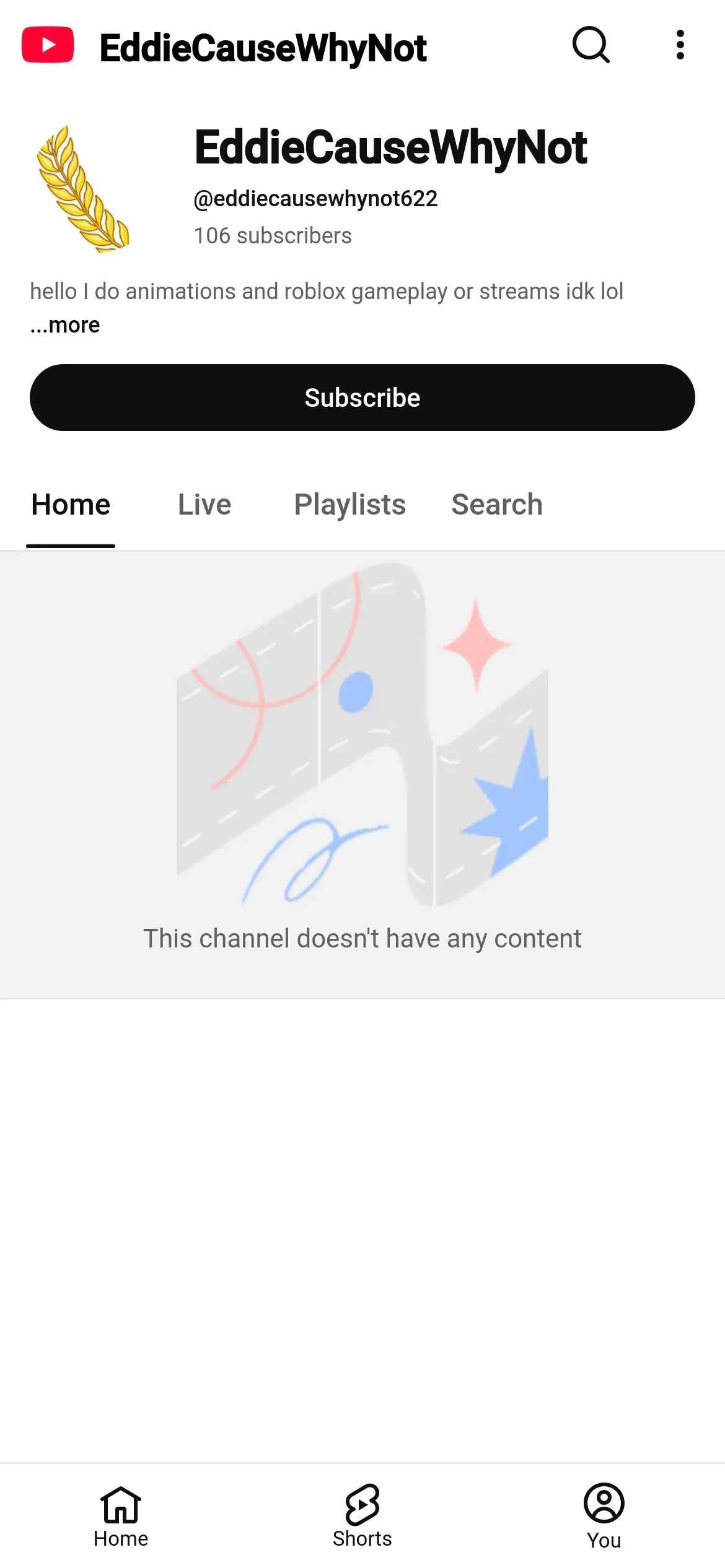725x1568 pixels.
Task: Switch to the Live tab
Action: [204, 505]
